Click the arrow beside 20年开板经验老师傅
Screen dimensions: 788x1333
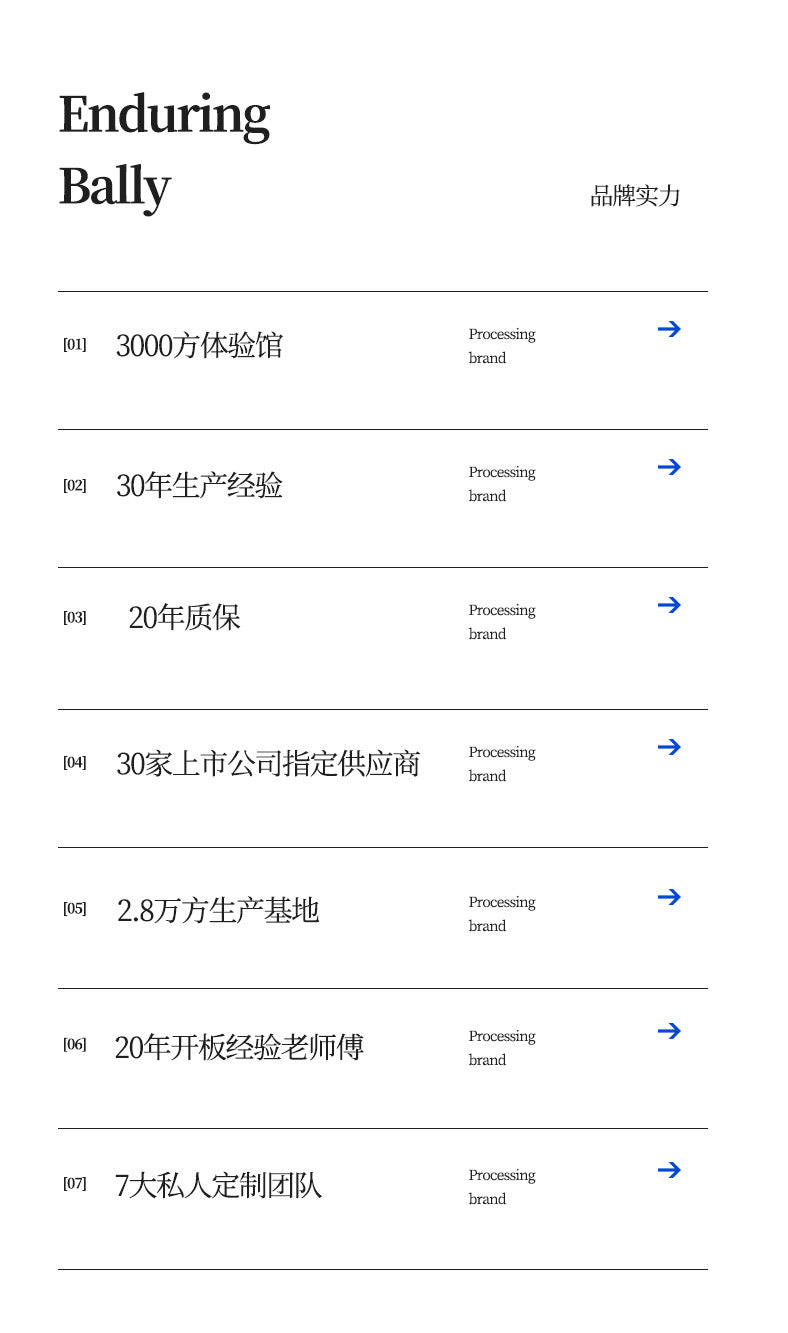tap(669, 1031)
